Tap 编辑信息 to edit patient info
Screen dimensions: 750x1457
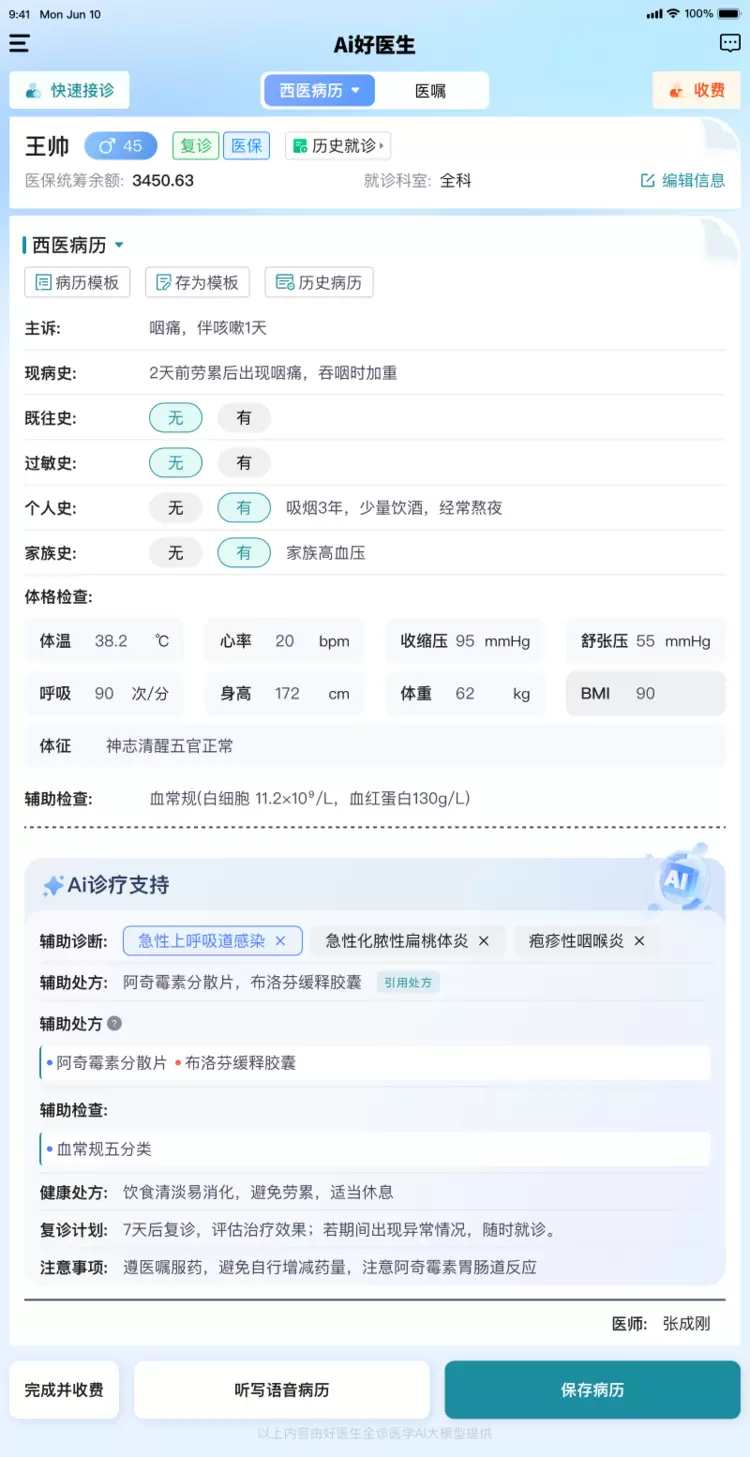point(683,180)
